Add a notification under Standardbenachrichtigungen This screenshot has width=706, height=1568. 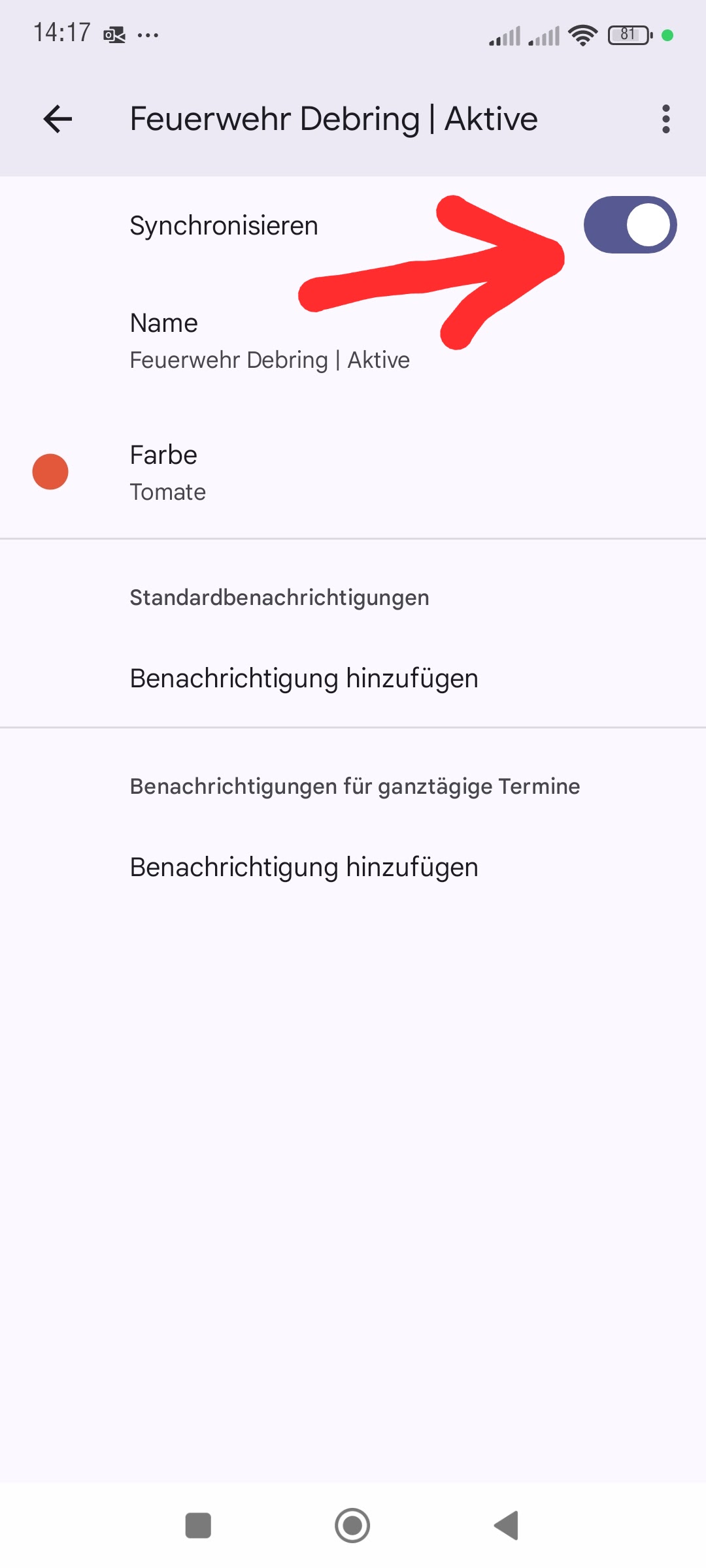coord(353,678)
